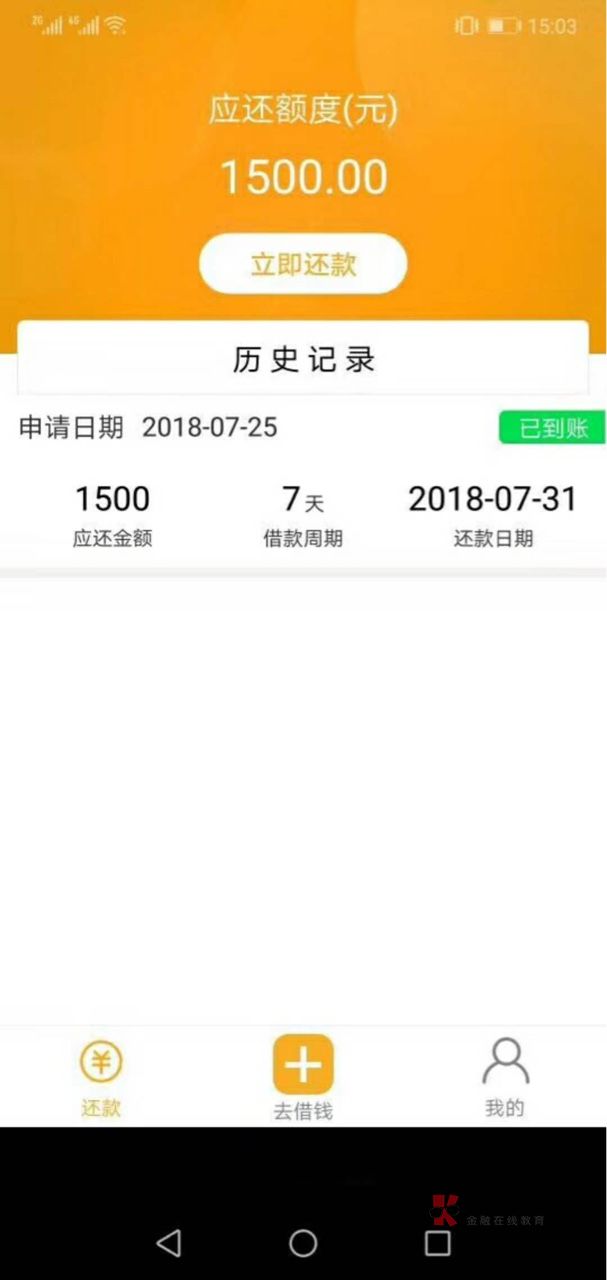Switch to the 还款 tab

[101, 1078]
